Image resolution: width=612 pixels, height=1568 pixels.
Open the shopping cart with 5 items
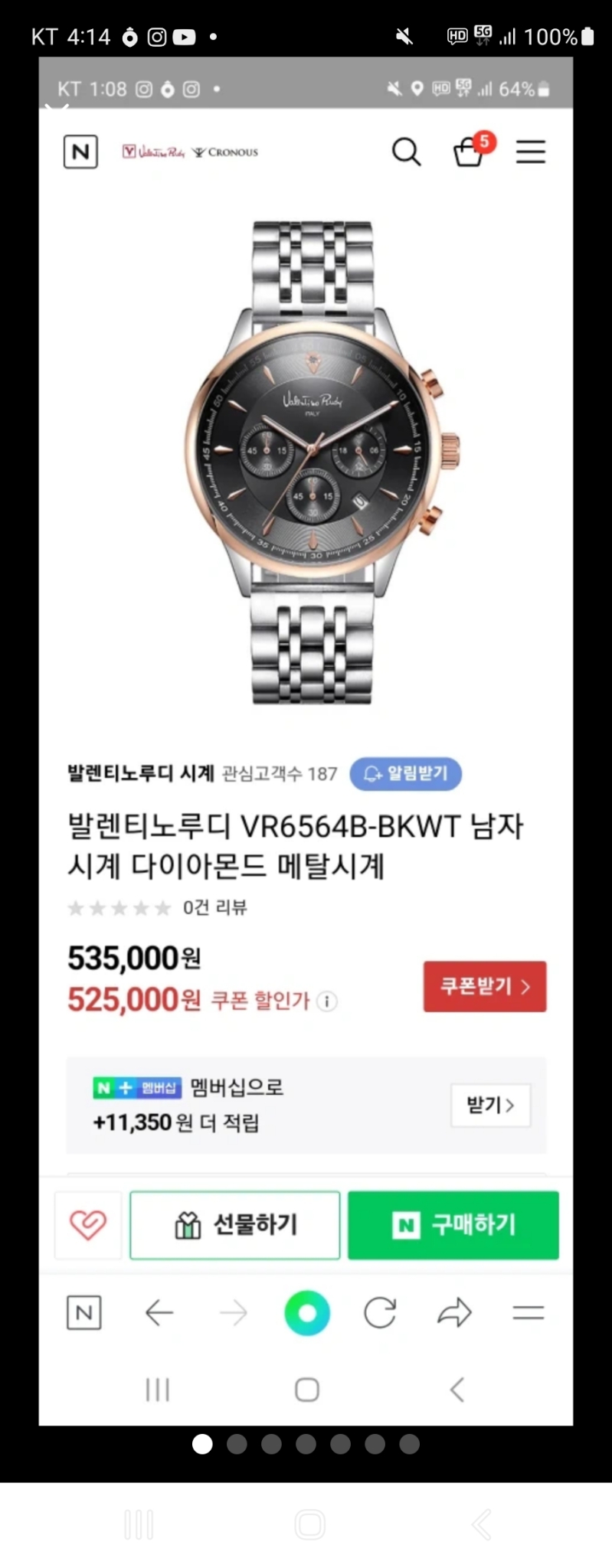[x=469, y=153]
